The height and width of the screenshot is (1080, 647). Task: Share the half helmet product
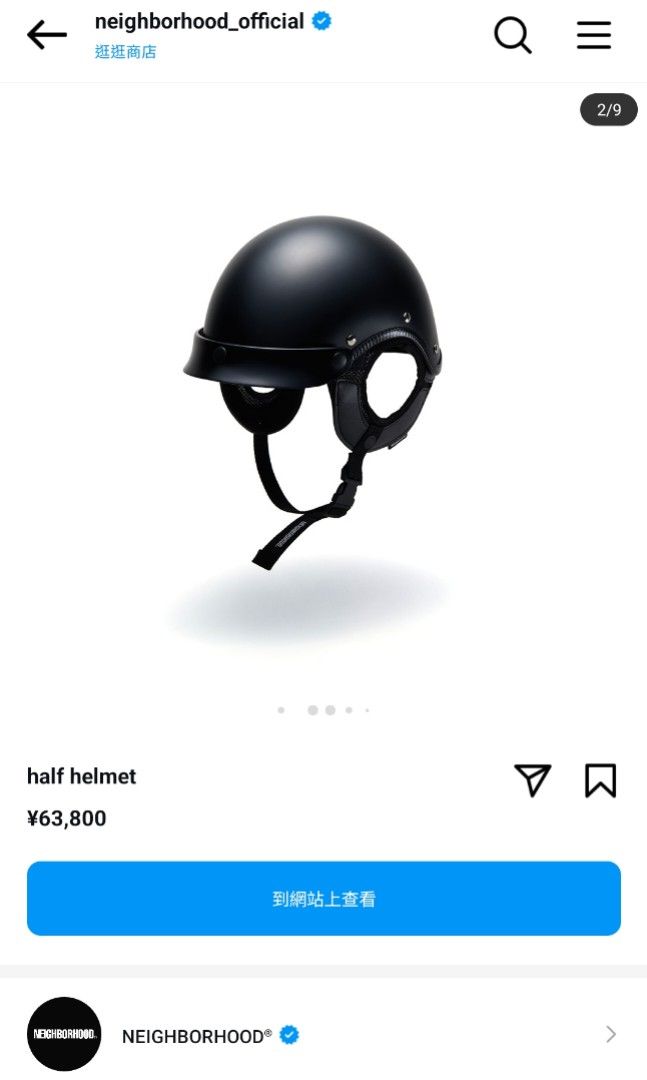coord(533,780)
